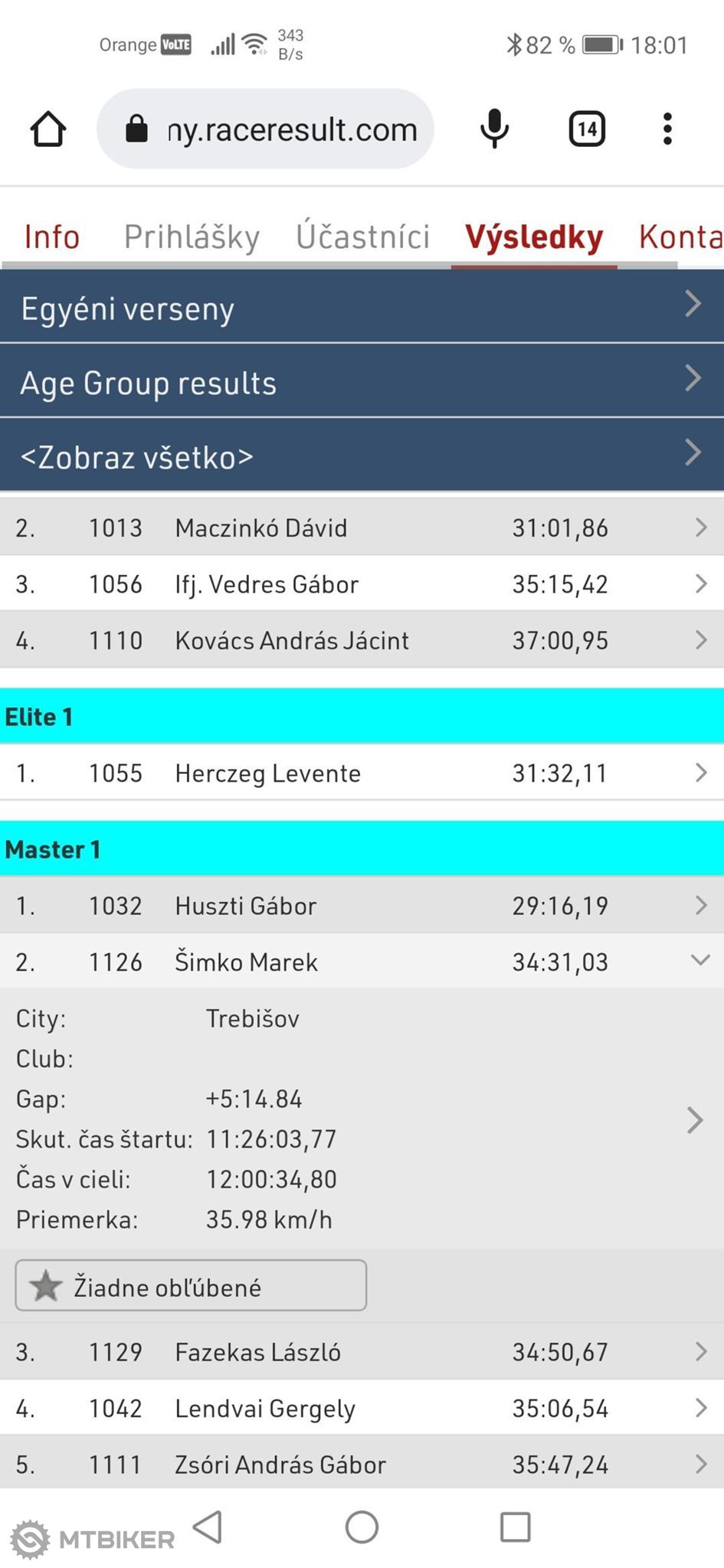
Task: Switch to the Info tab
Action: coord(52,237)
